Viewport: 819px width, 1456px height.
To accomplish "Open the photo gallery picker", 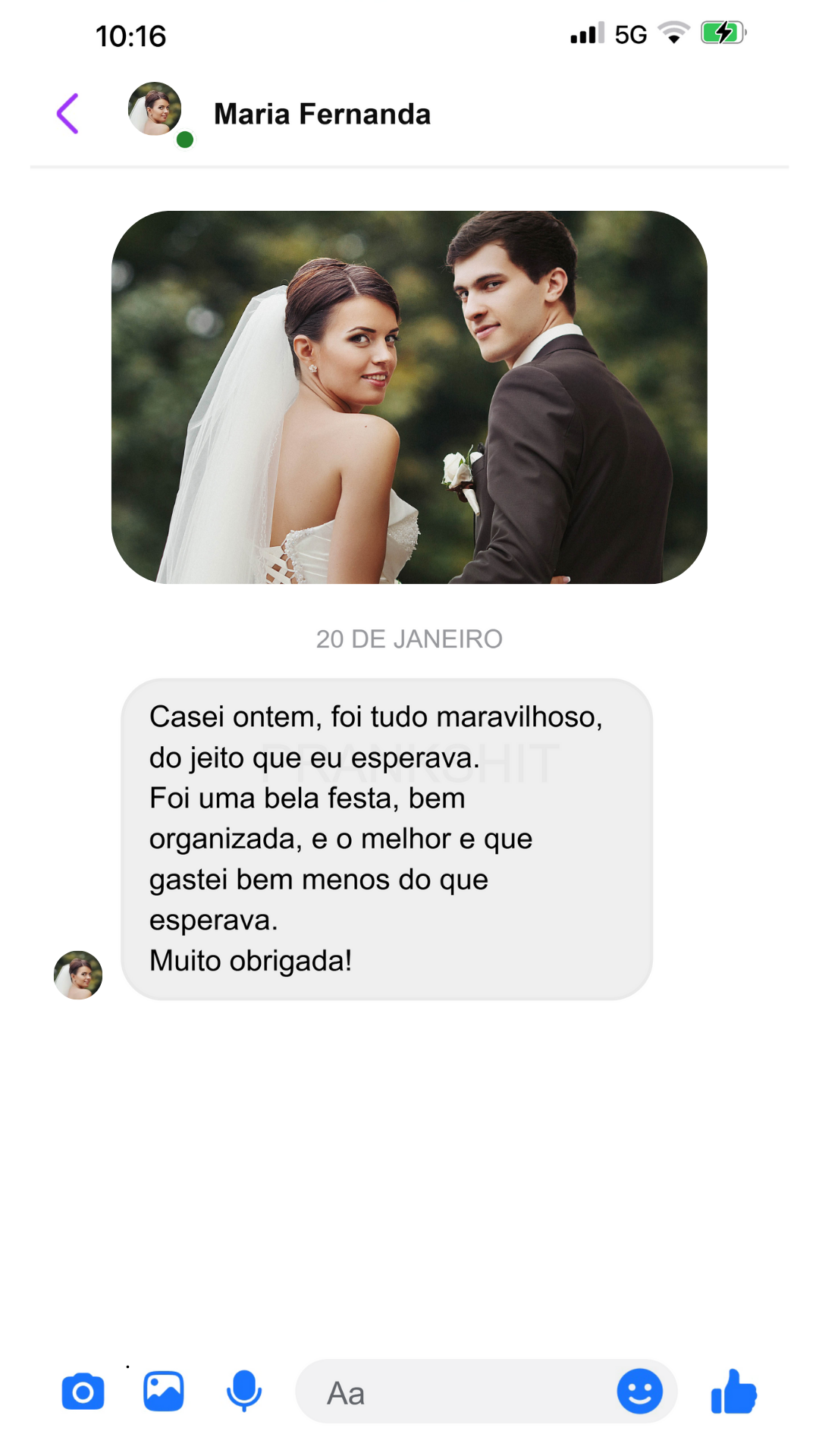I will tap(164, 1392).
